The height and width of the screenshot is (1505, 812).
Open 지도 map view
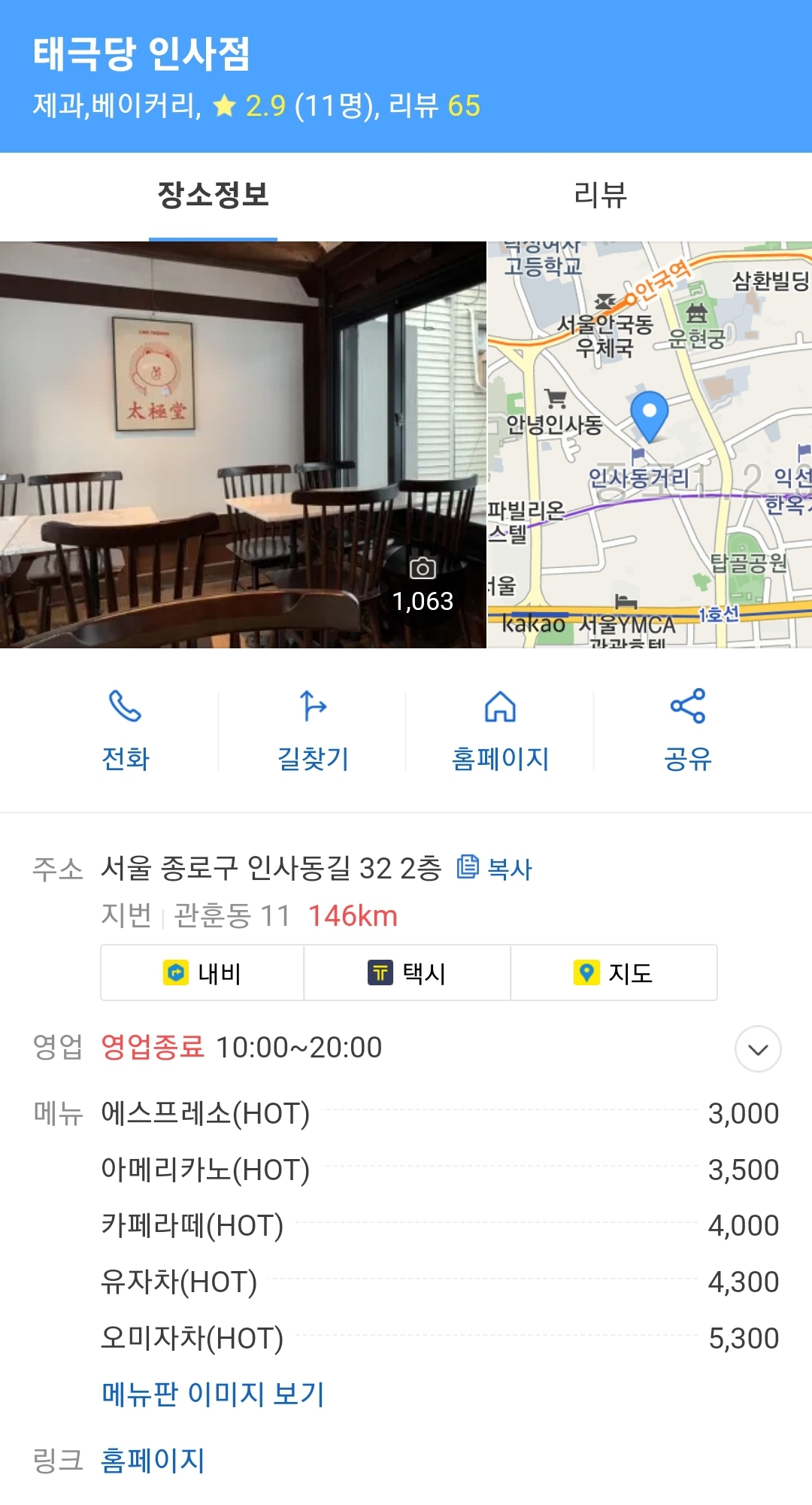614,973
